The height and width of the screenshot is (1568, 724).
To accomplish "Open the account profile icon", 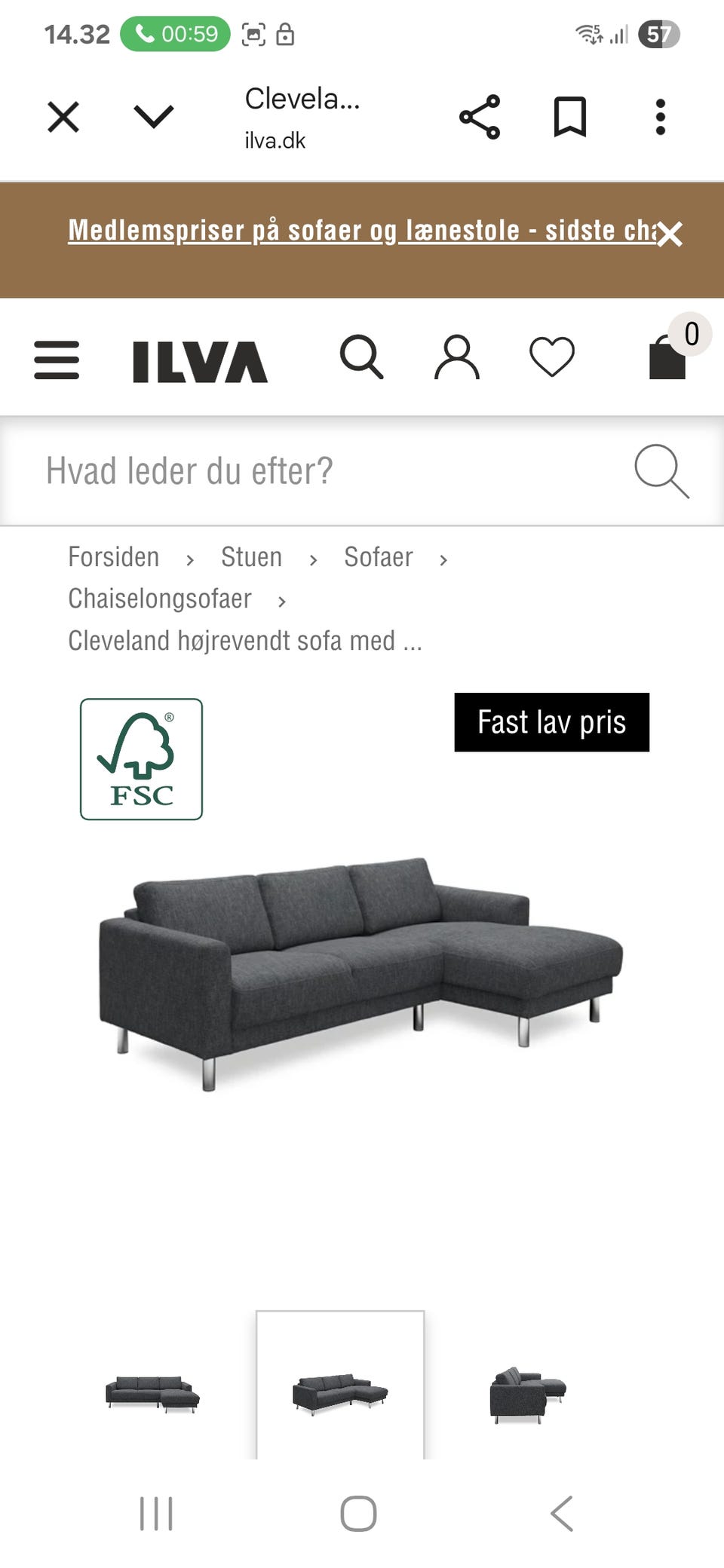I will 457,358.
